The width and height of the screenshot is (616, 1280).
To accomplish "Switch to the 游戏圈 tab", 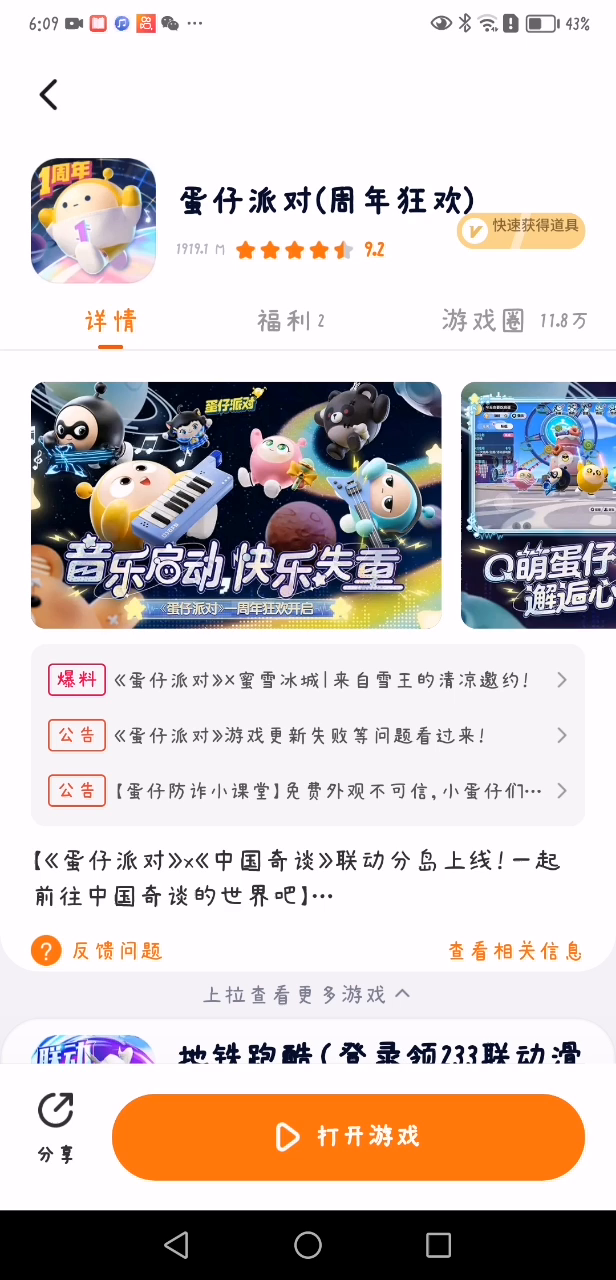I will [514, 321].
